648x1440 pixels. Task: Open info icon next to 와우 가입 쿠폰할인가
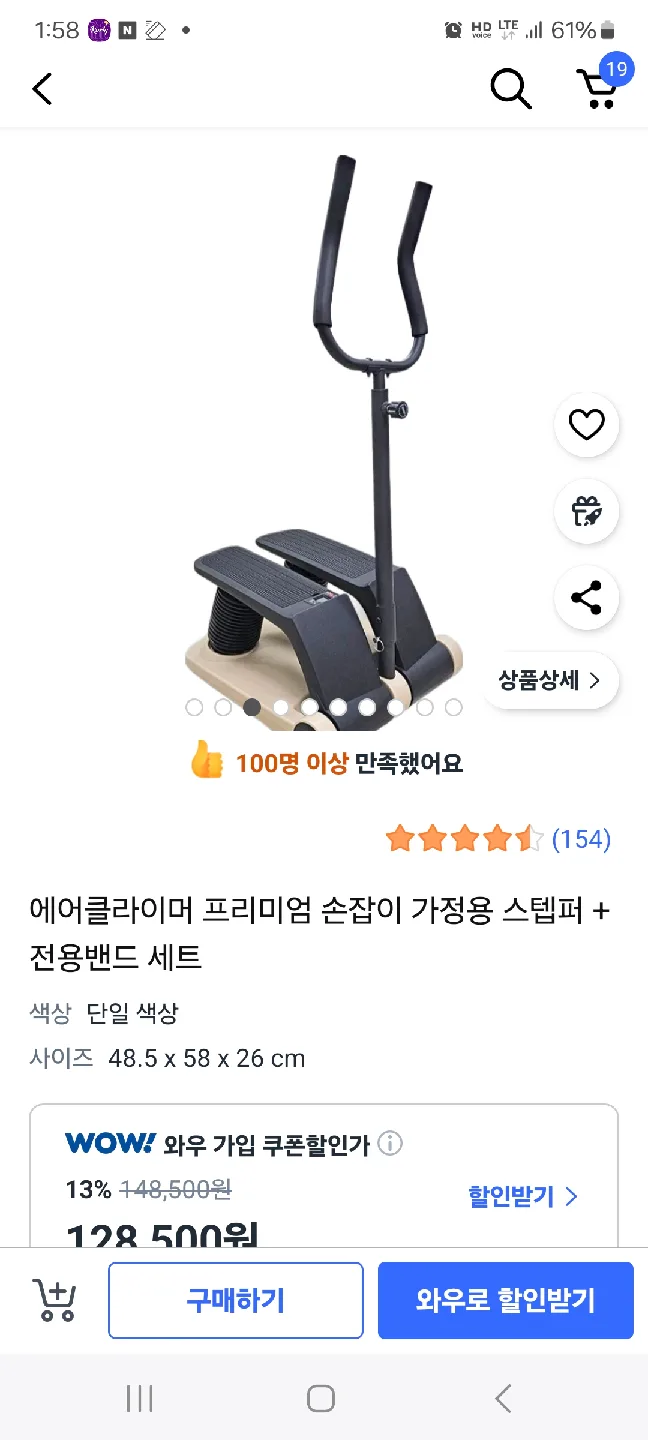point(391,1143)
